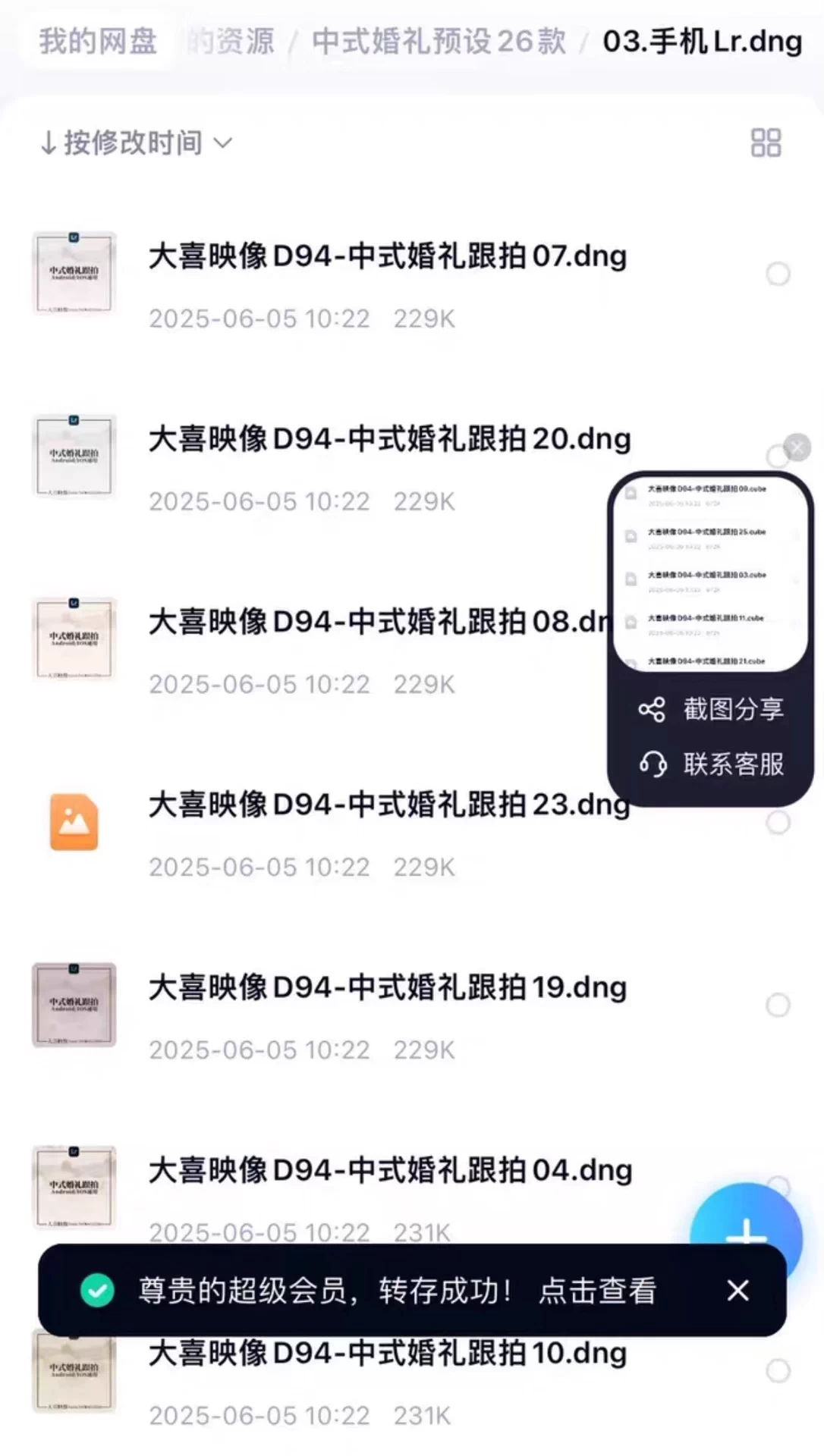Image resolution: width=824 pixels, height=1456 pixels.
Task: Select checkbox for 中式婚礼跟拍10.dng
Action: (778, 1370)
